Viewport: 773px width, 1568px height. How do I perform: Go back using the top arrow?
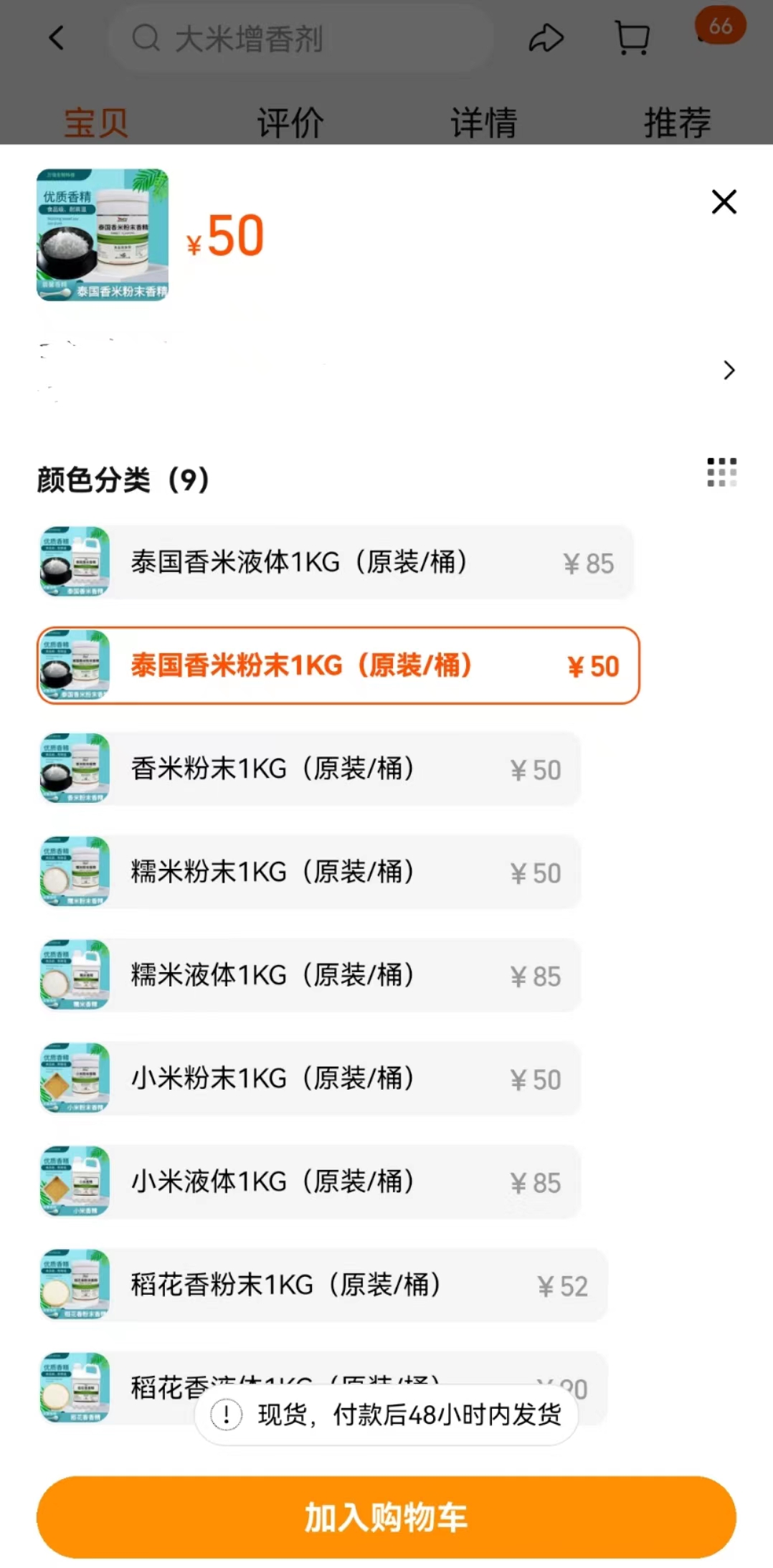pyautogui.click(x=57, y=38)
